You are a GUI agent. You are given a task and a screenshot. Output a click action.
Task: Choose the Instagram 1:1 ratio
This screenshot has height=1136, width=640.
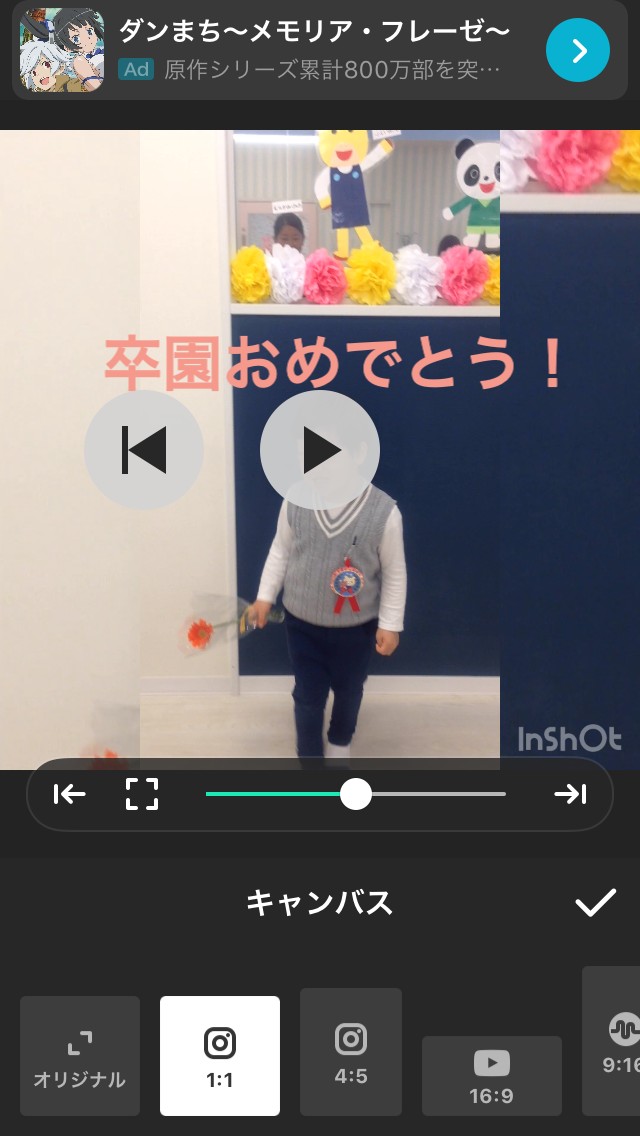220,1056
